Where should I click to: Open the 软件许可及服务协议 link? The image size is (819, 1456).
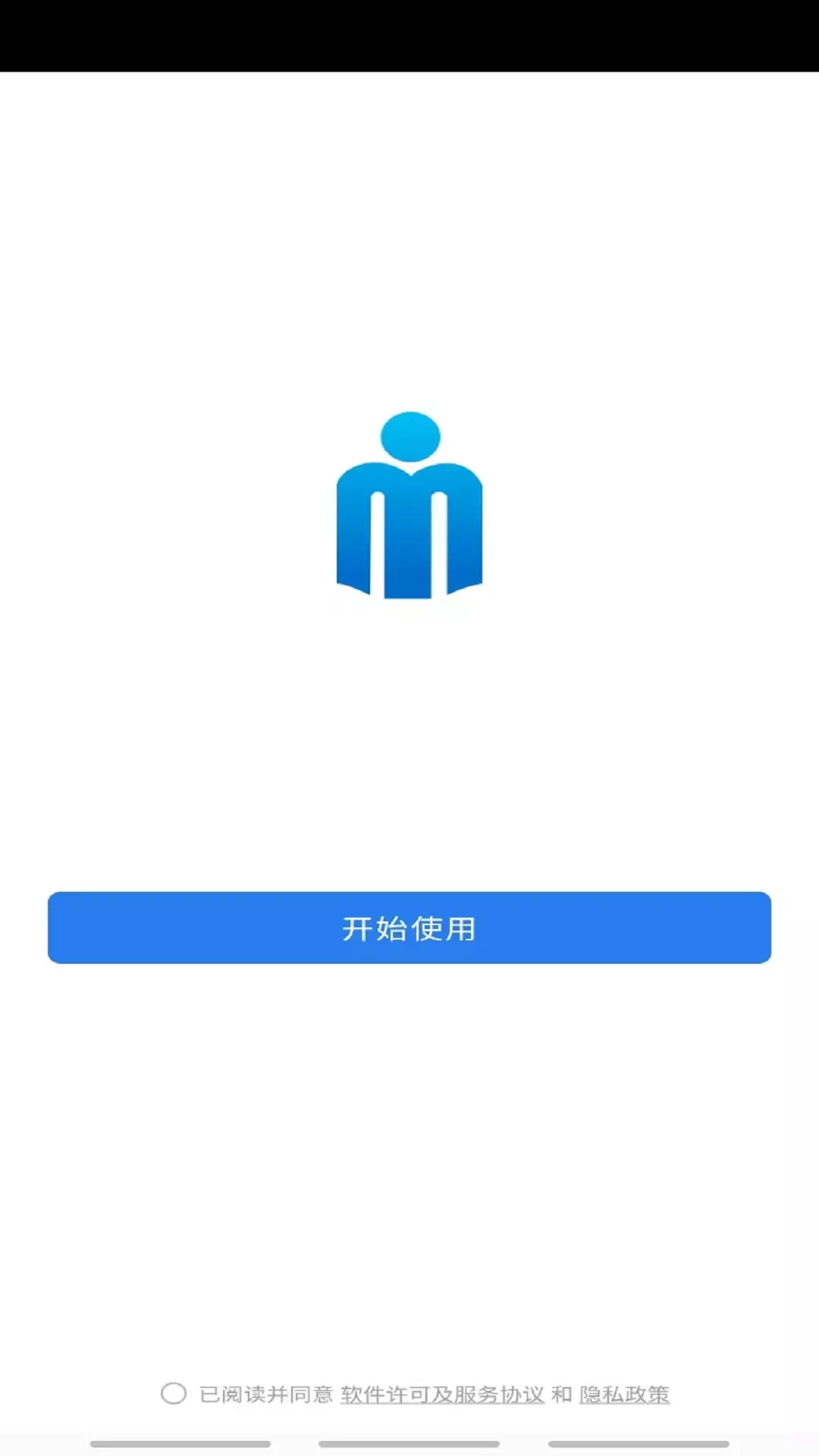click(x=442, y=1394)
